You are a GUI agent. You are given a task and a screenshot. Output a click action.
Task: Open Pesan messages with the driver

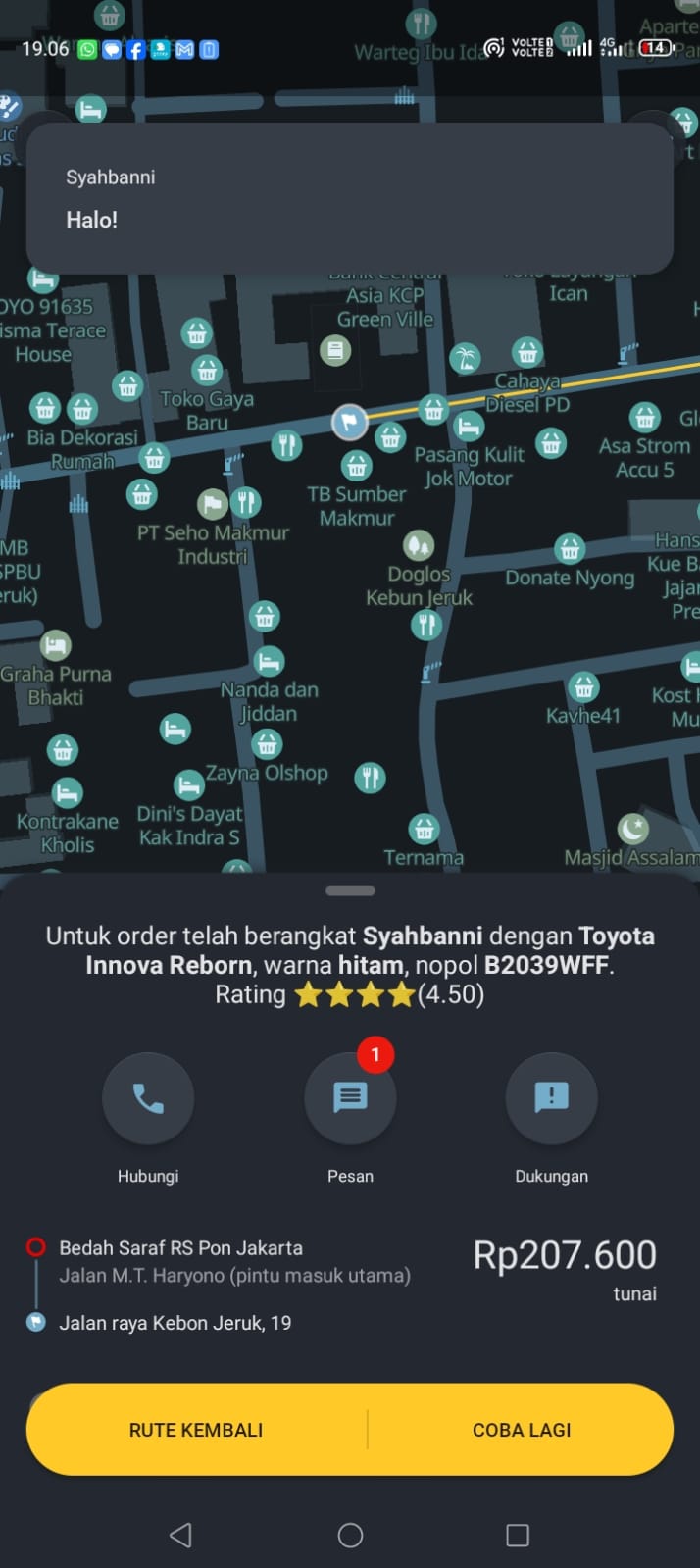350,1099
